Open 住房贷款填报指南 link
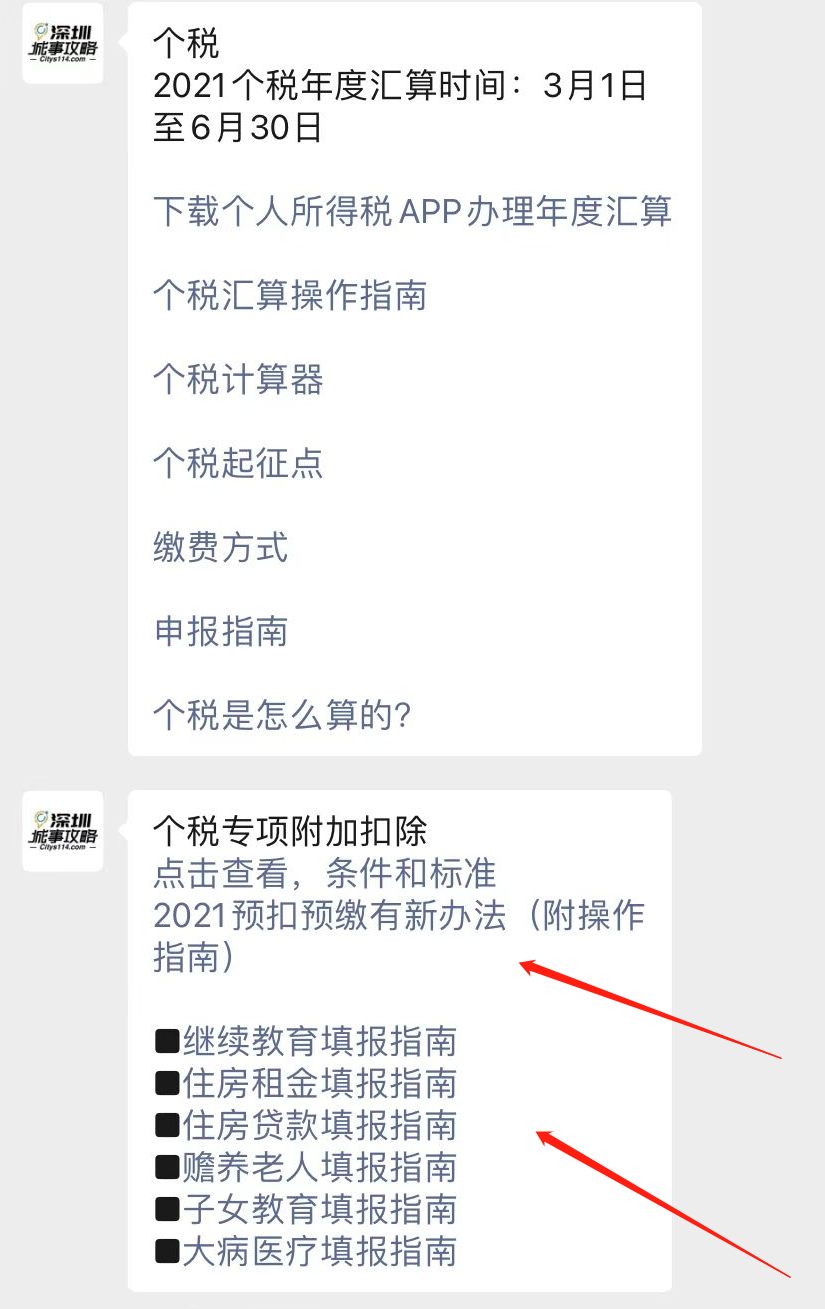 (318, 1126)
